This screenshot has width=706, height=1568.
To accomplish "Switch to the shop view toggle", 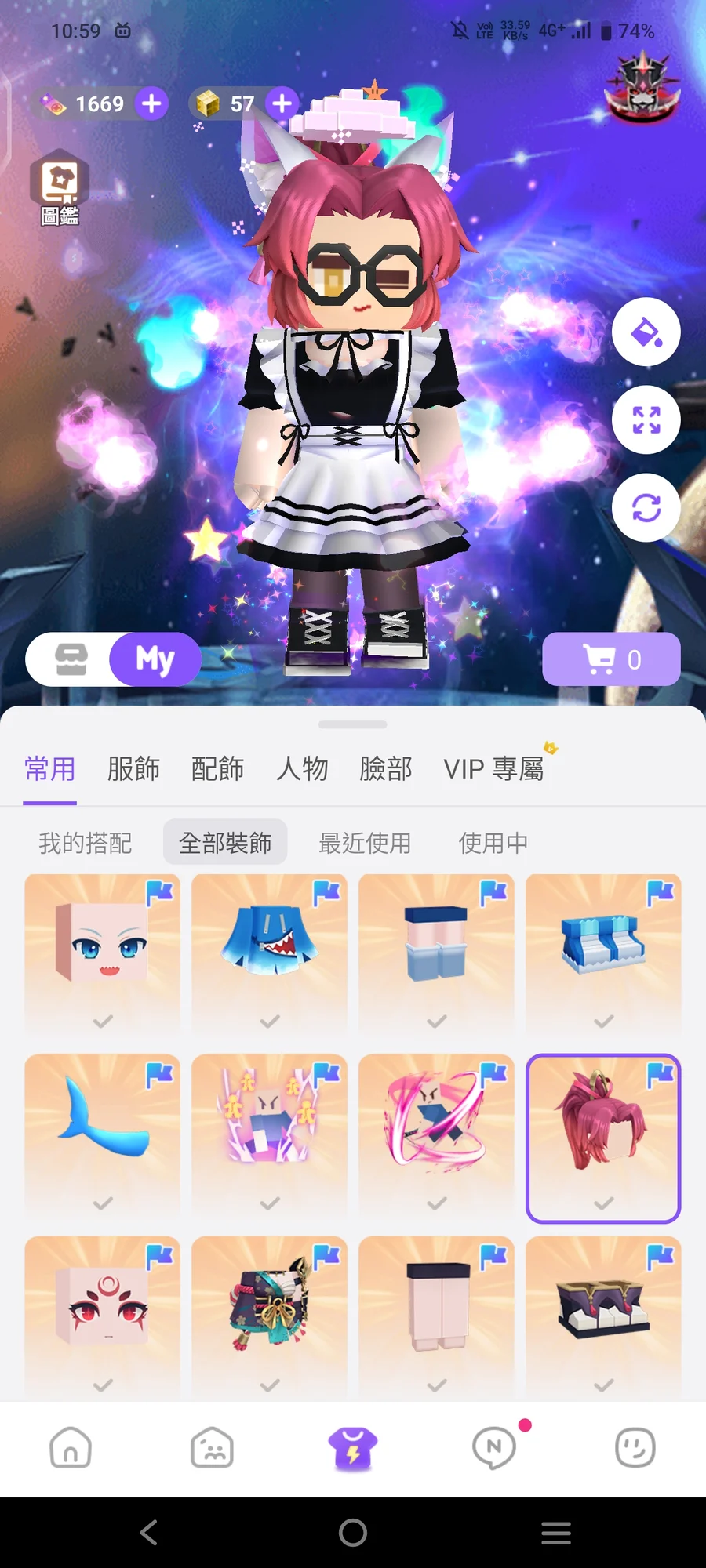I will 71,659.
